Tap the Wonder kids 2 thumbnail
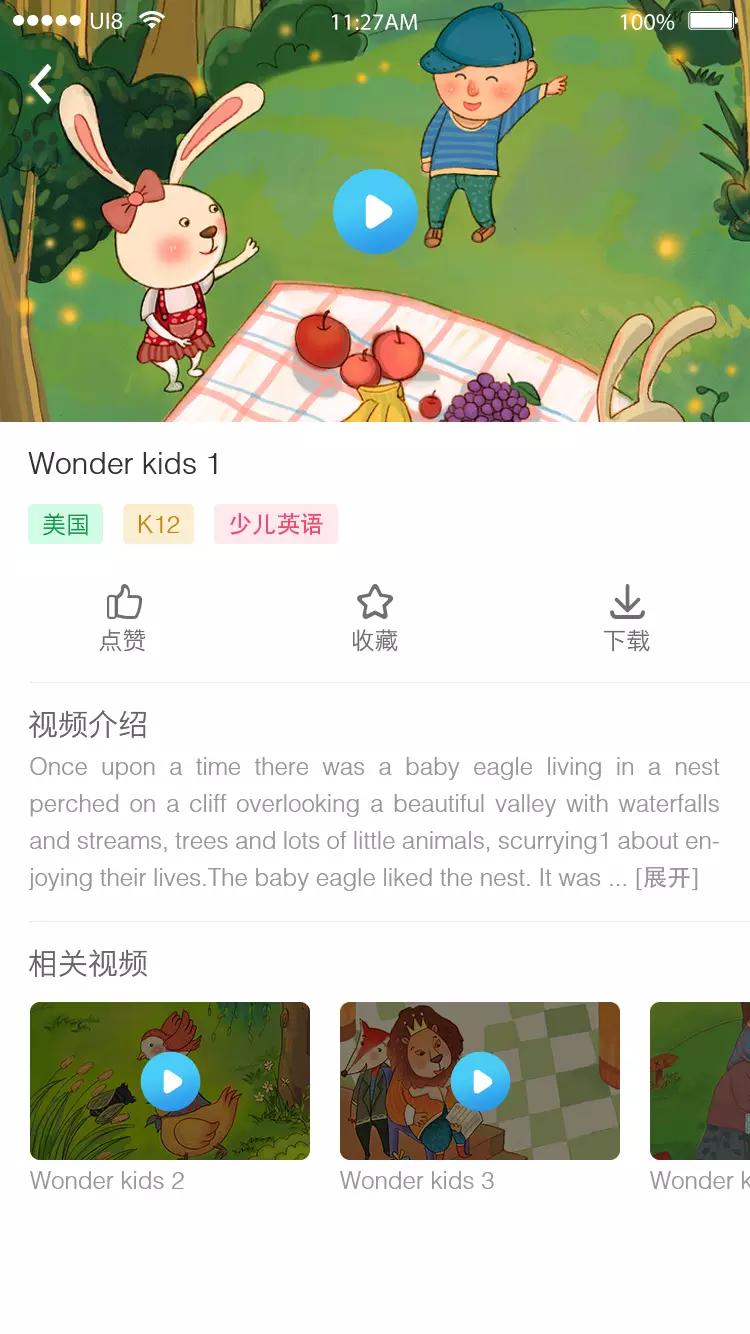 [170, 1080]
